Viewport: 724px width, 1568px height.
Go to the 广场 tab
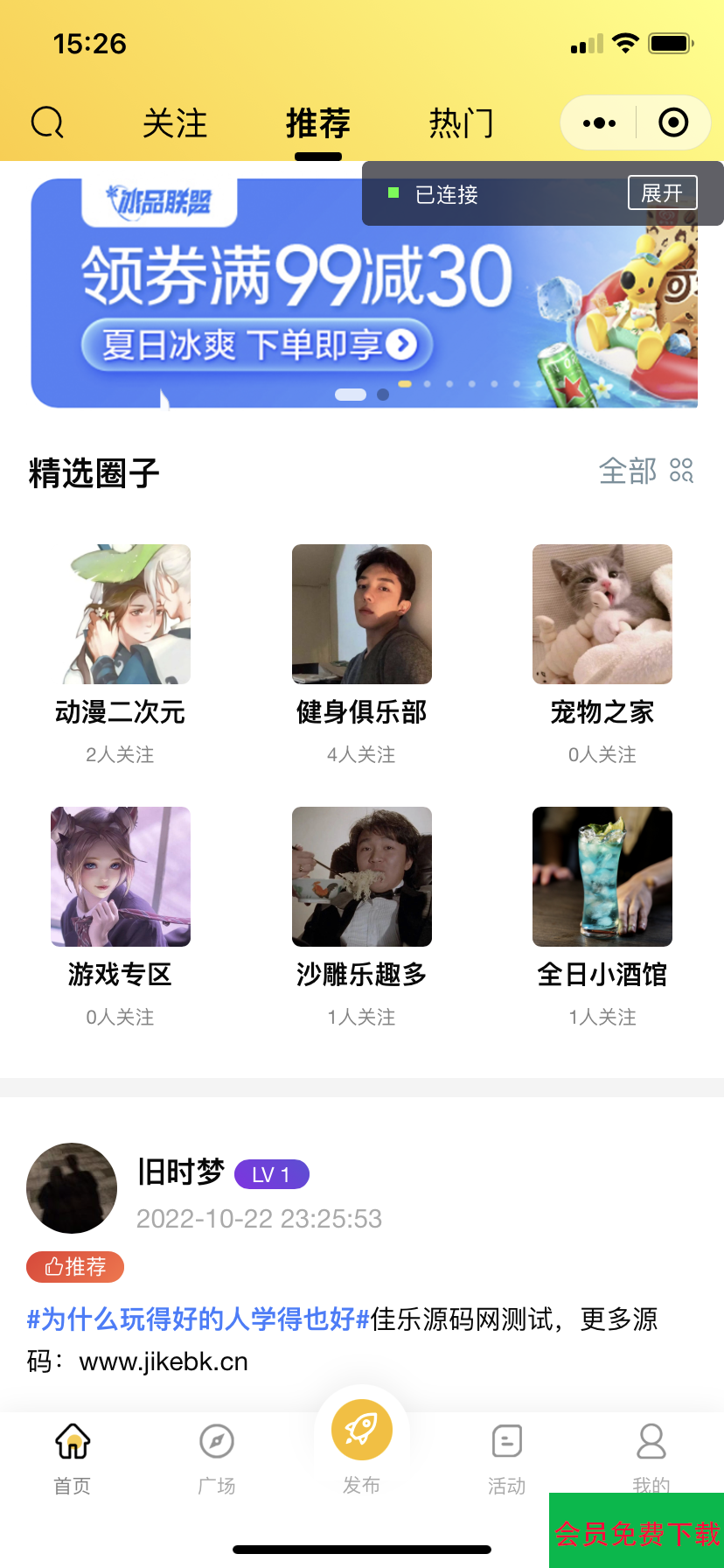coord(217,1457)
